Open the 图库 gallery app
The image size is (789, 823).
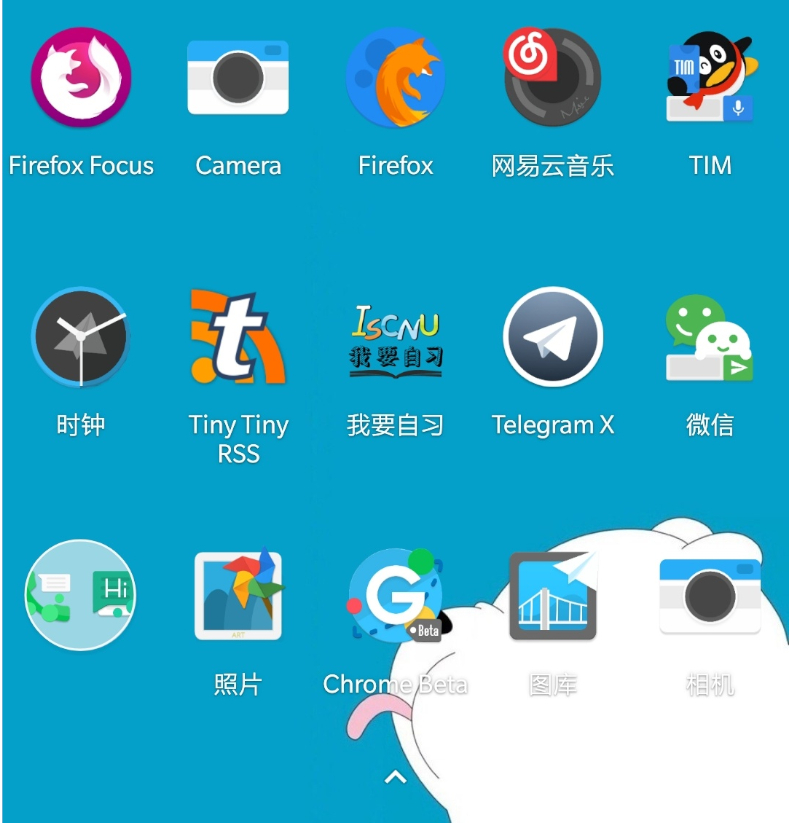552,596
